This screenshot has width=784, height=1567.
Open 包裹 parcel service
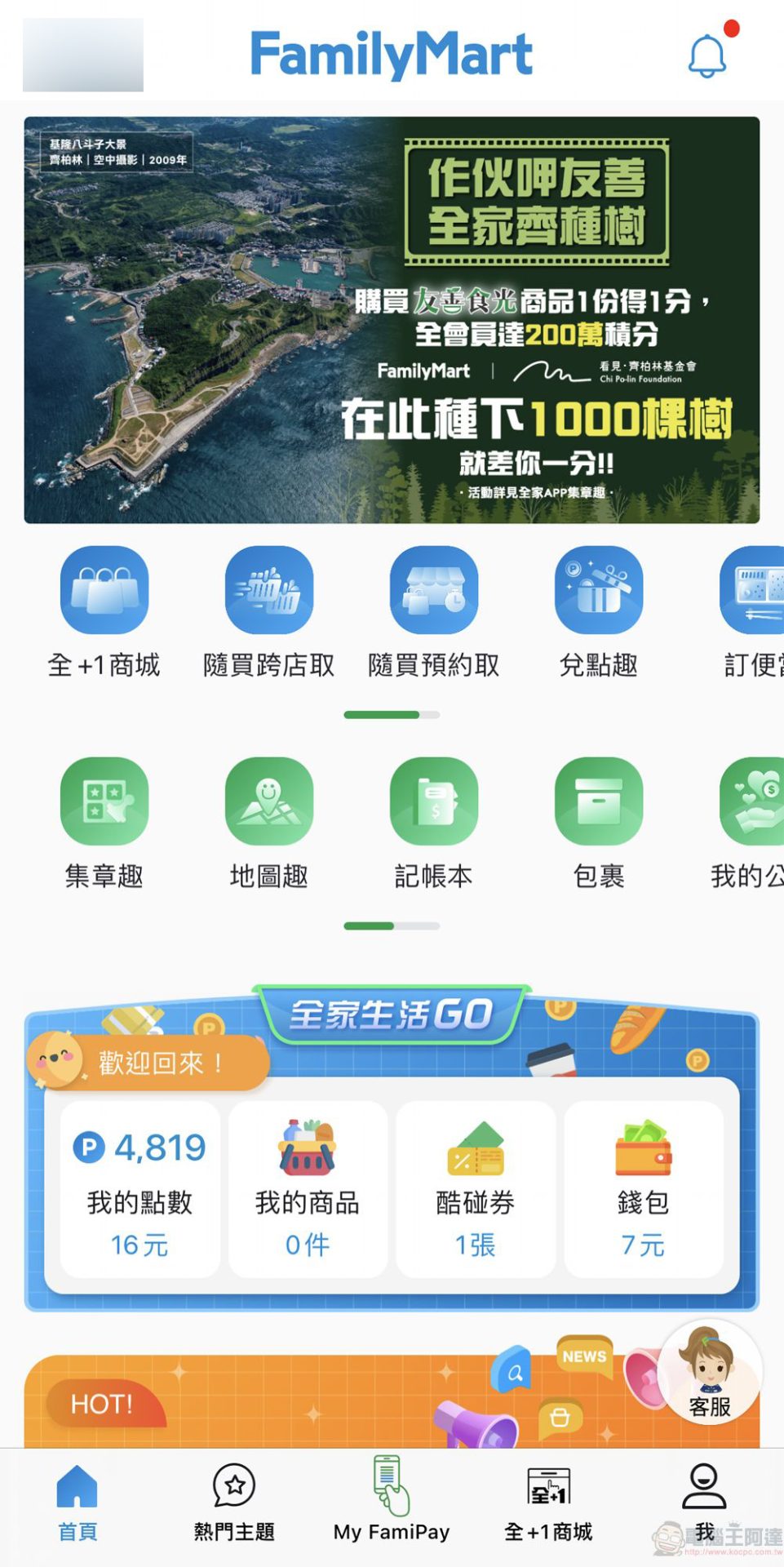click(x=599, y=801)
